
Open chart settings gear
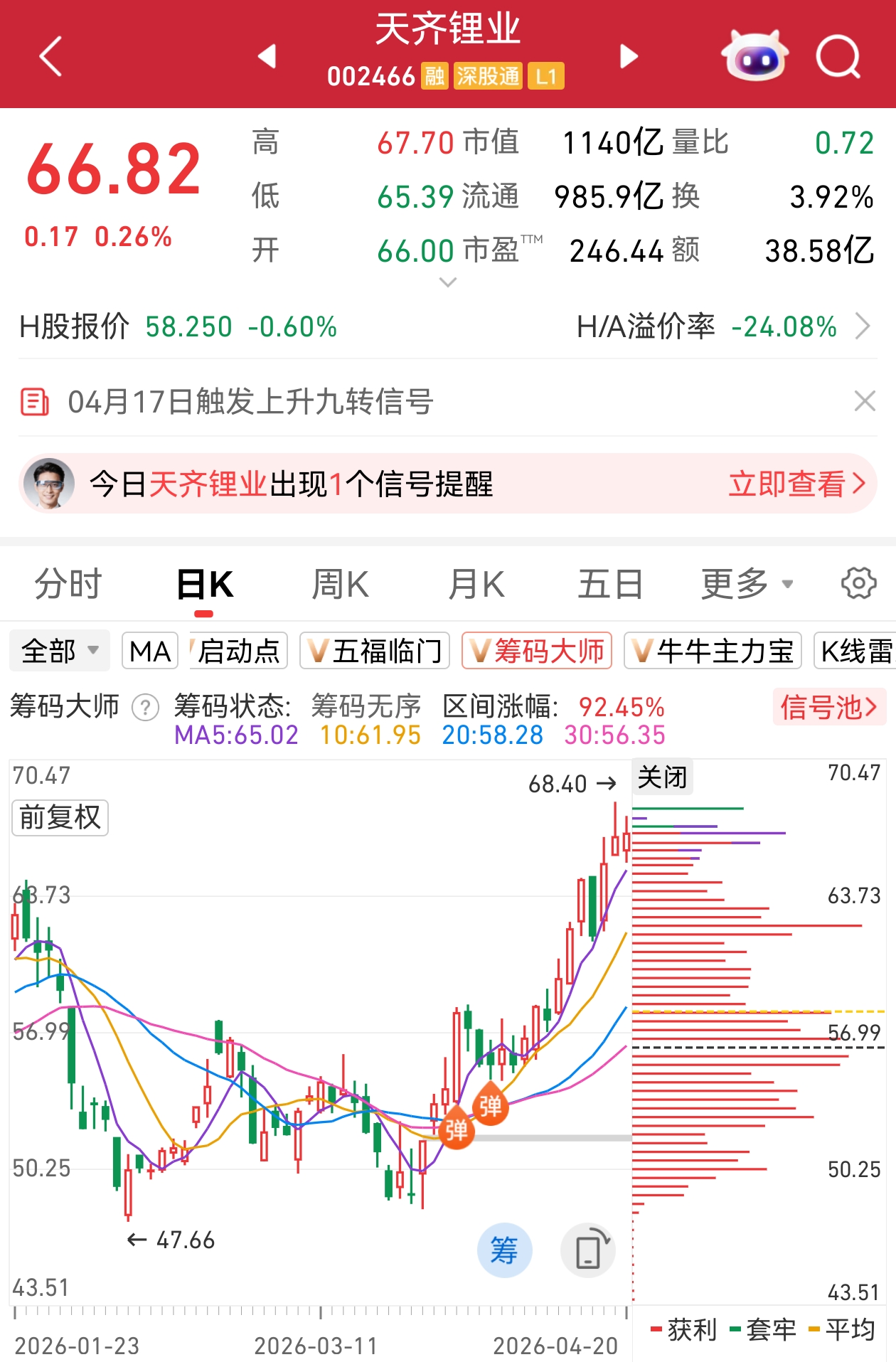[x=858, y=584]
